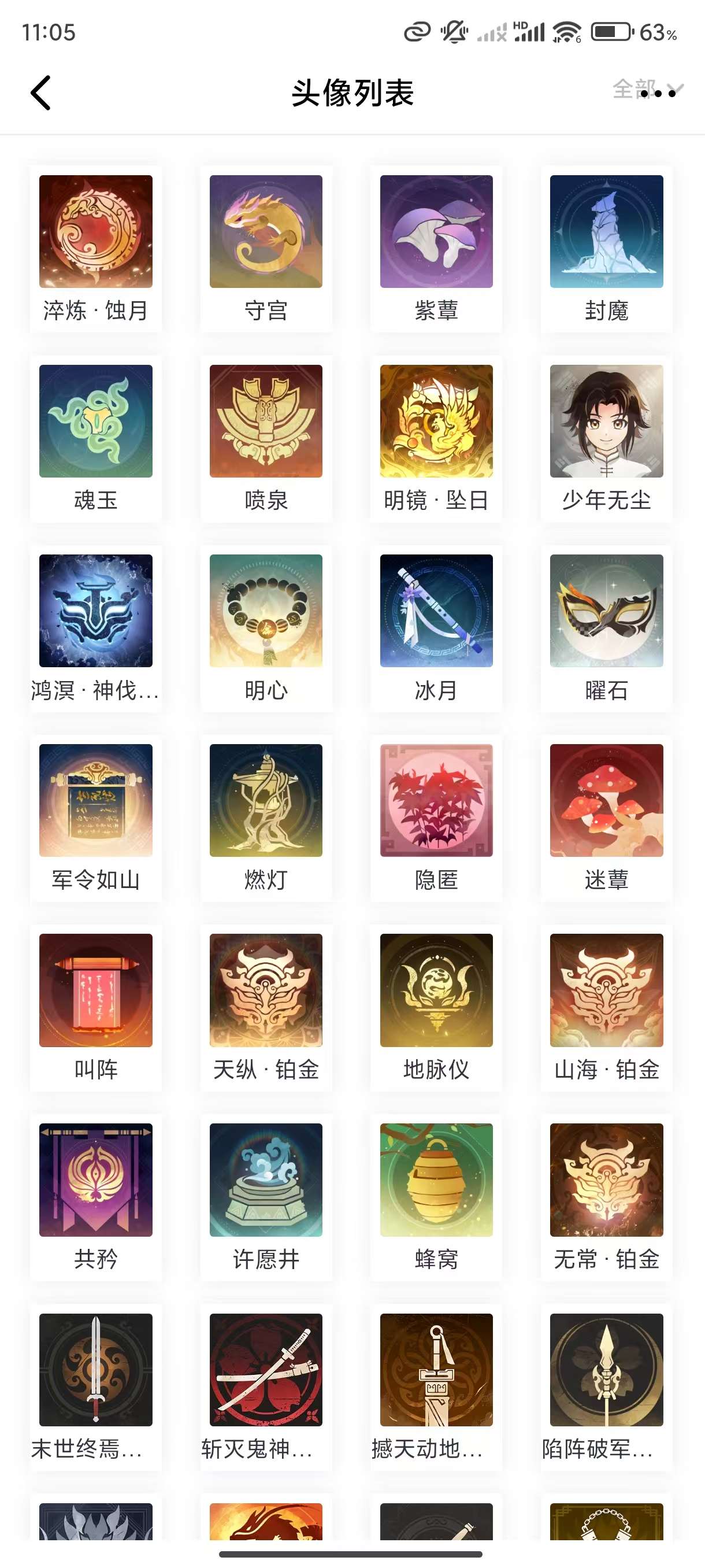Choose the 蜂窝 beehive avatar
Screen dimensions: 705x1568
tap(436, 1179)
